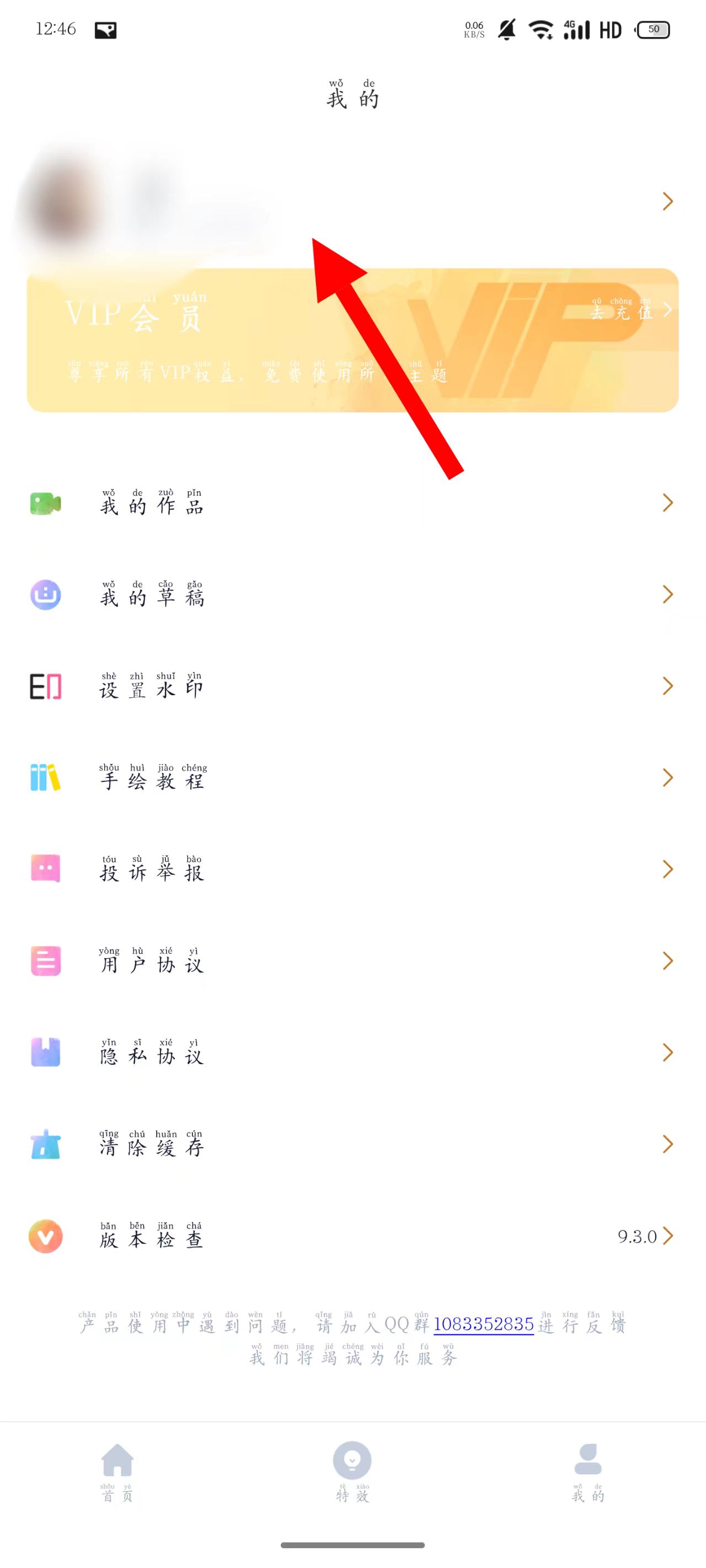Tap QQ group link 1083352835
The width and height of the screenshot is (706, 1568).
pos(484,1324)
